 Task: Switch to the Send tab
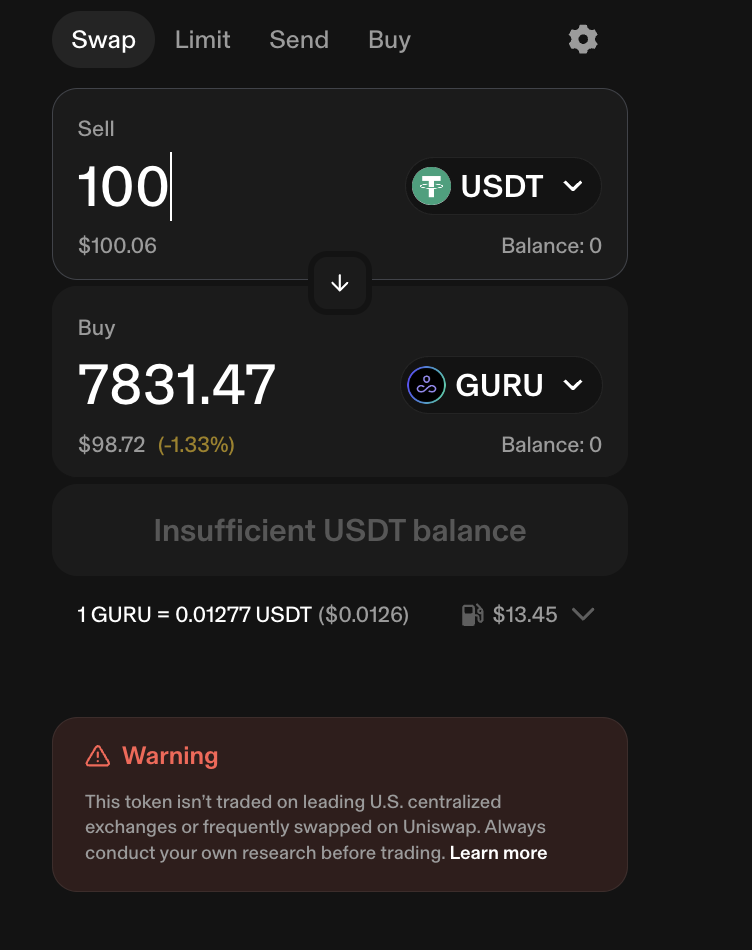click(x=299, y=40)
